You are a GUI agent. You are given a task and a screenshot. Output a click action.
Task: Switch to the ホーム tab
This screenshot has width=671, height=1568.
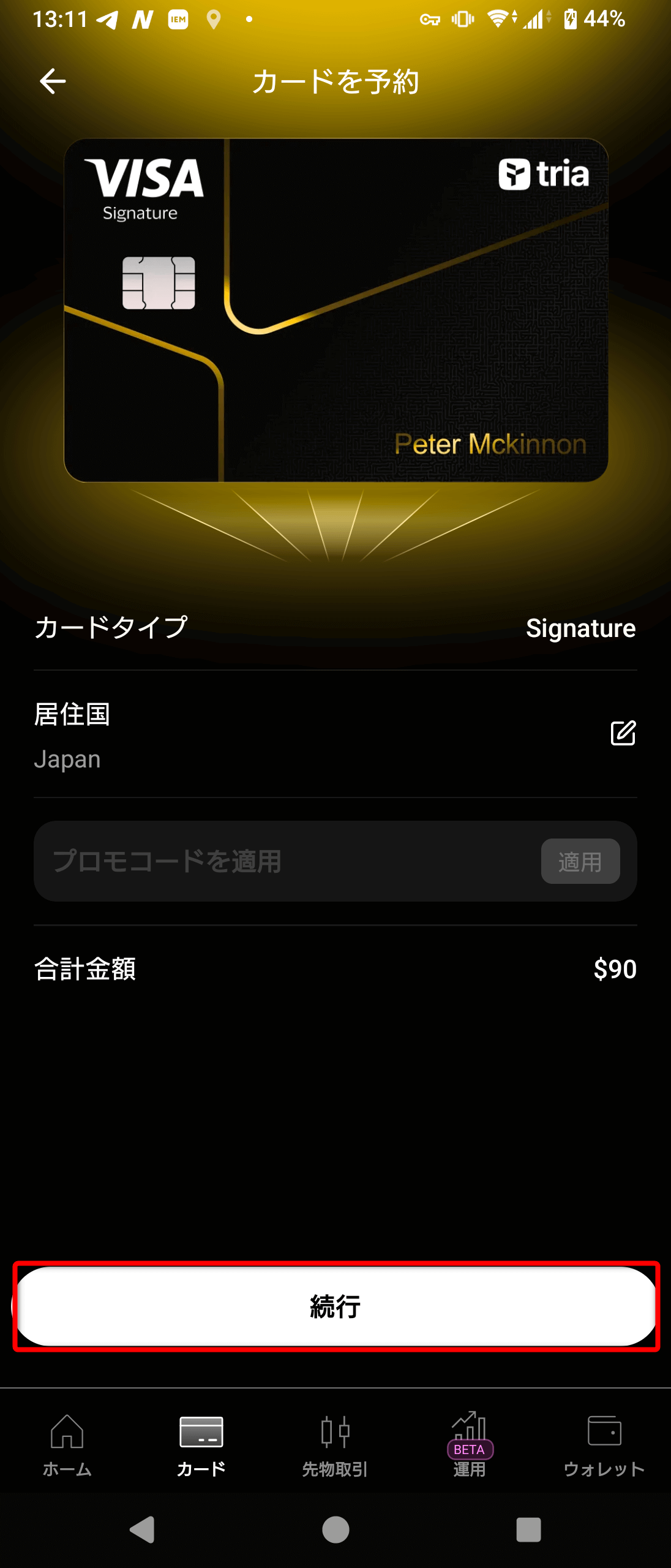67,1444
